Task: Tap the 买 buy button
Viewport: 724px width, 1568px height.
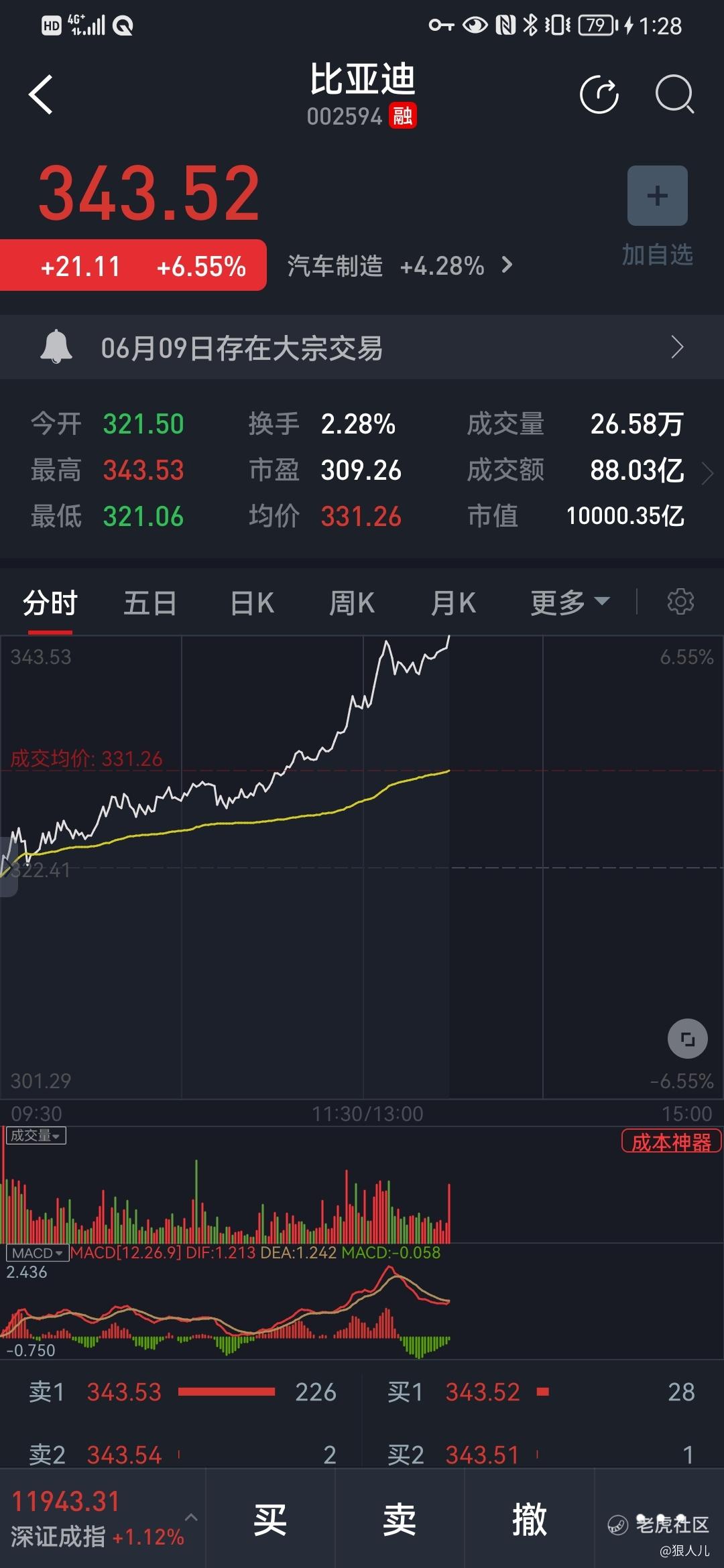Action: (270, 1519)
